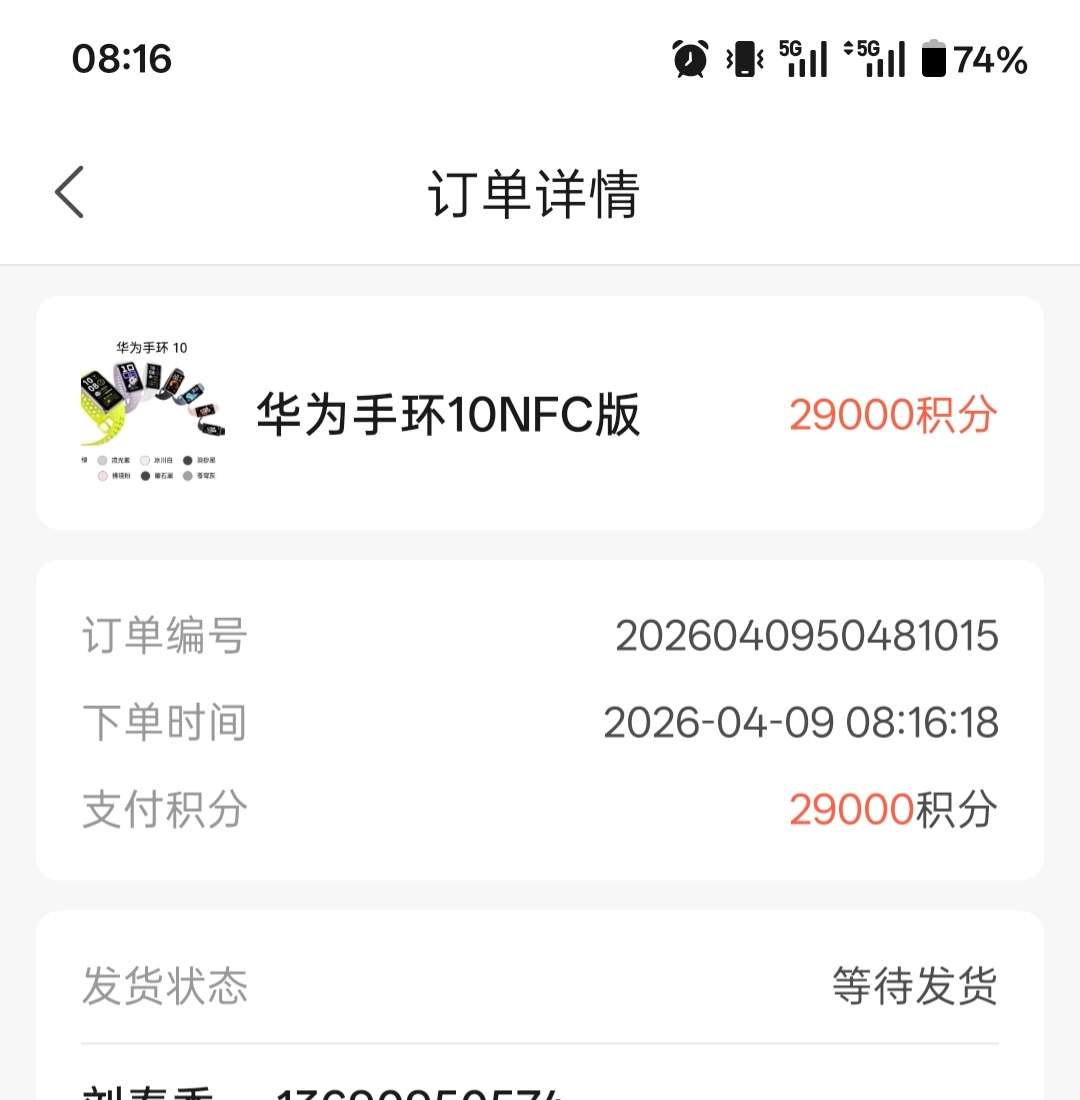Tap the alarm clock icon in status bar

tap(690, 60)
